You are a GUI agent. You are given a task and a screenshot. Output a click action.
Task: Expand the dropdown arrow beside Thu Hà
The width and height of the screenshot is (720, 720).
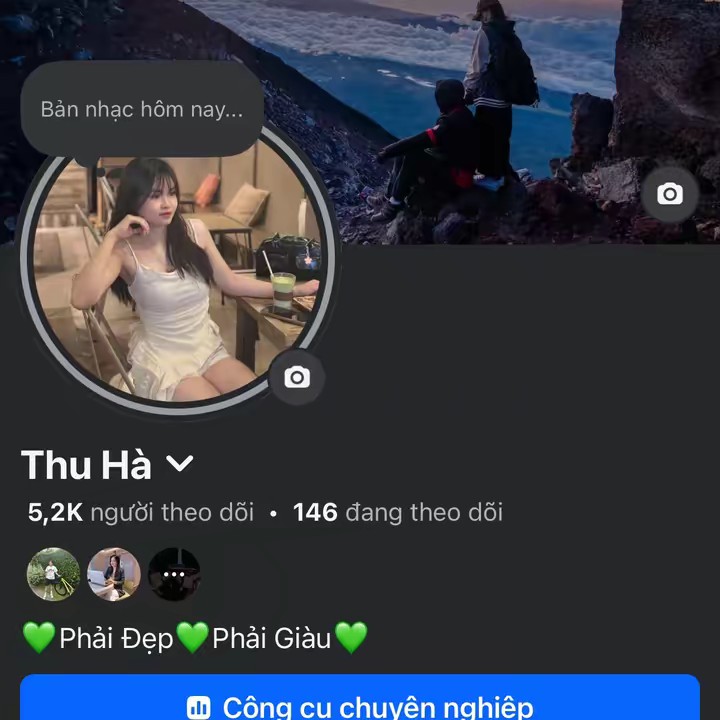pyautogui.click(x=179, y=464)
